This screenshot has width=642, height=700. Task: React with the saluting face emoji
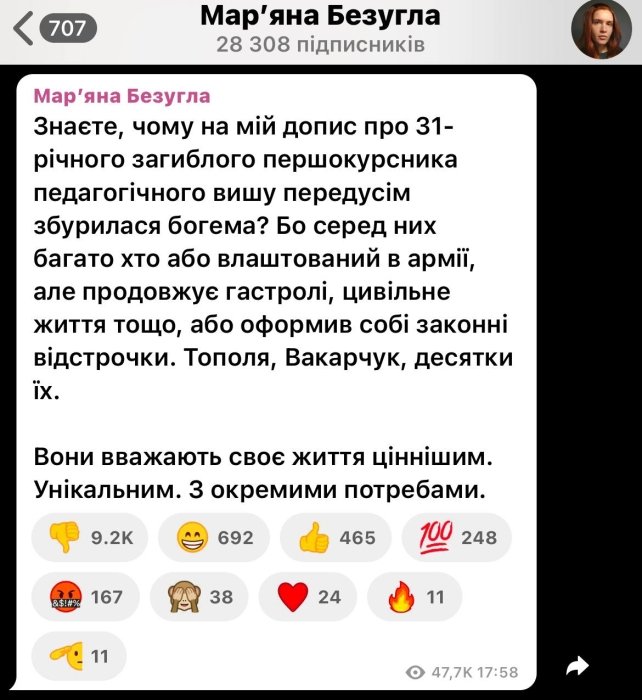click(x=79, y=656)
